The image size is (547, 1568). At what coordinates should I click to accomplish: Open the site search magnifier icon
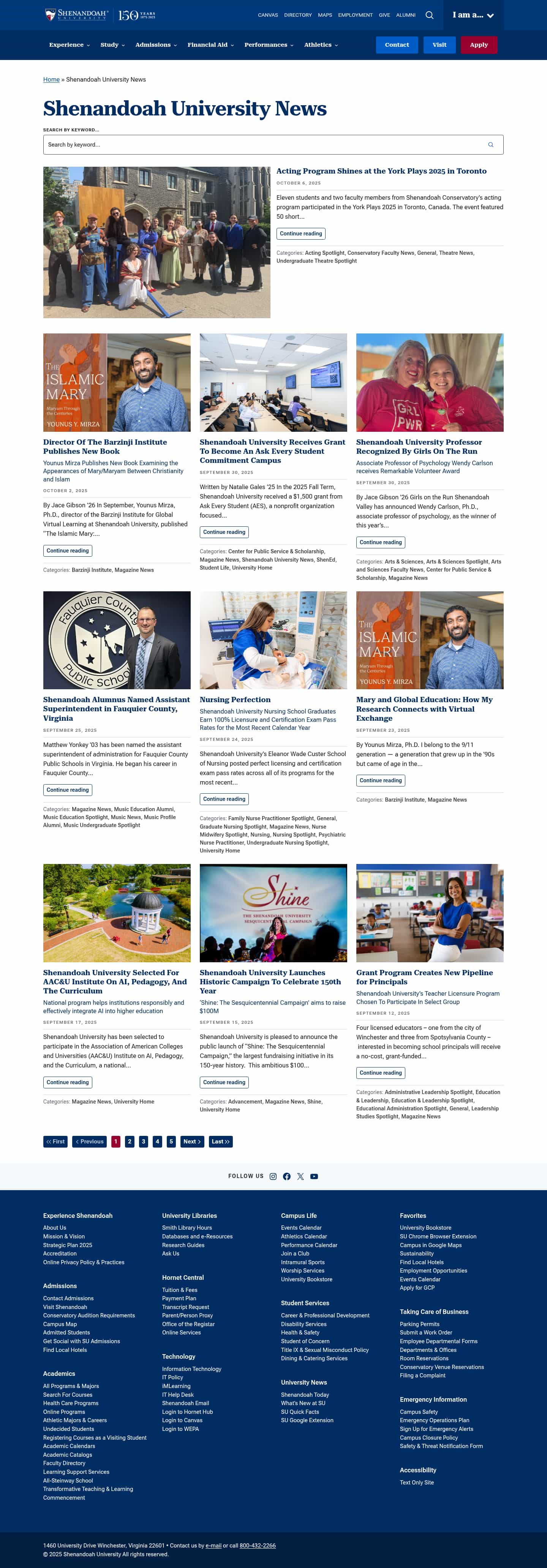[x=430, y=15]
